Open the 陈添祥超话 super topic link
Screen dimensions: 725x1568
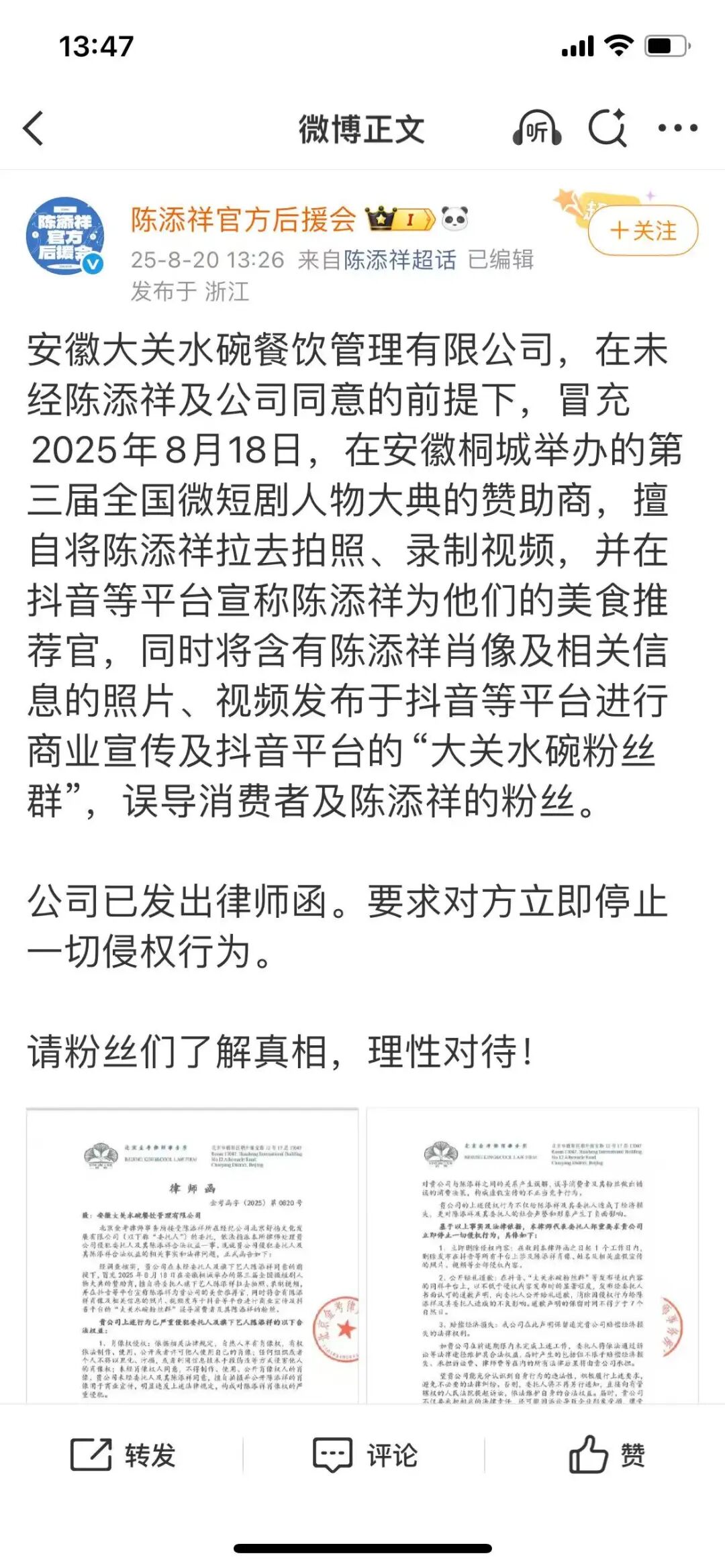pos(399,260)
